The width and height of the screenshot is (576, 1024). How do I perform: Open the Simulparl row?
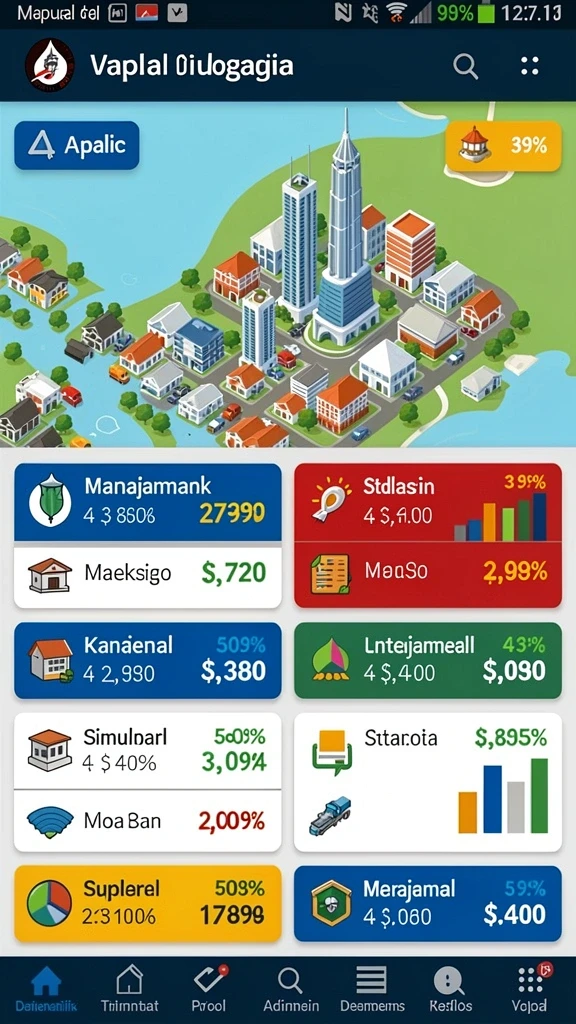148,750
